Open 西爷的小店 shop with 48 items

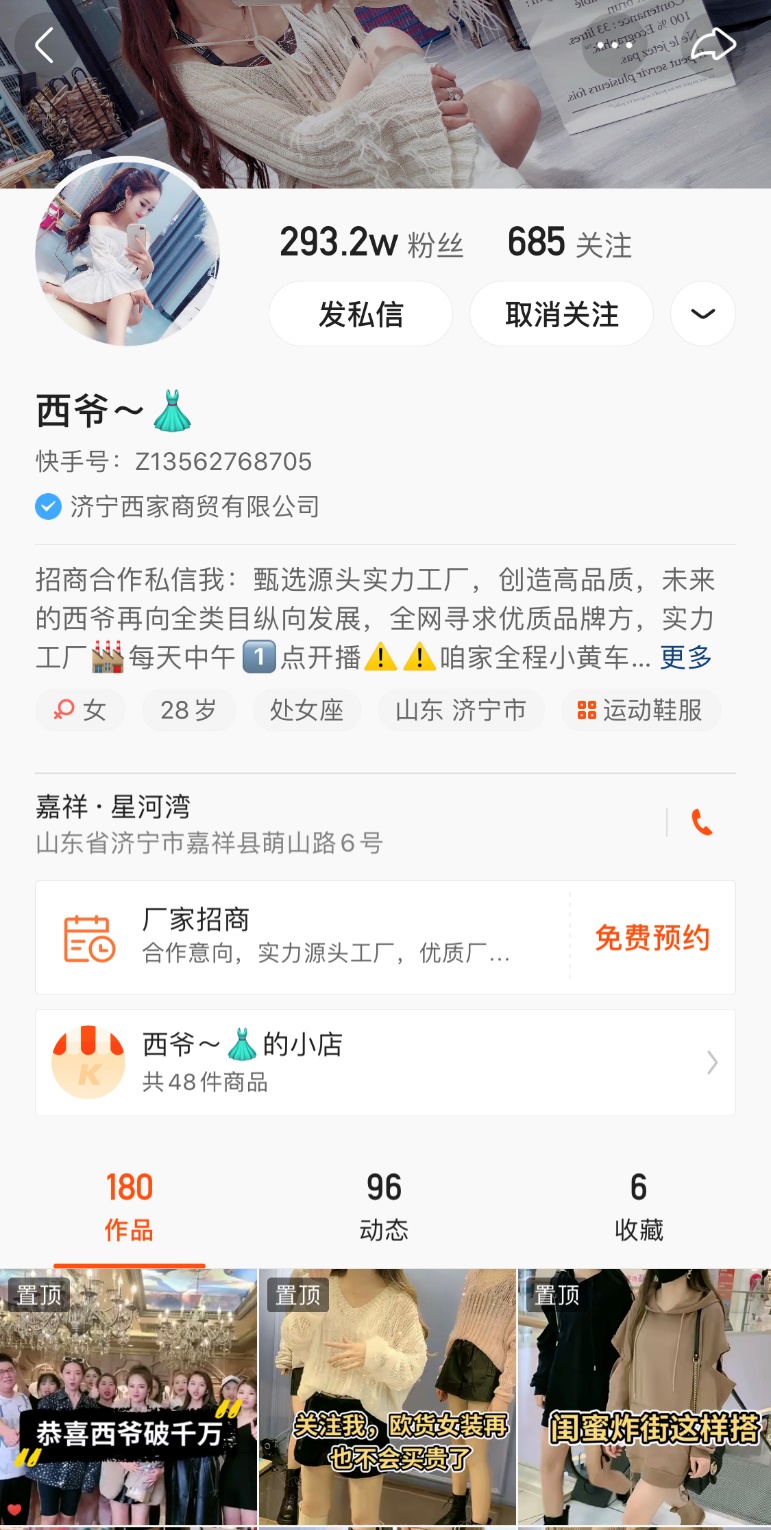click(x=385, y=1062)
